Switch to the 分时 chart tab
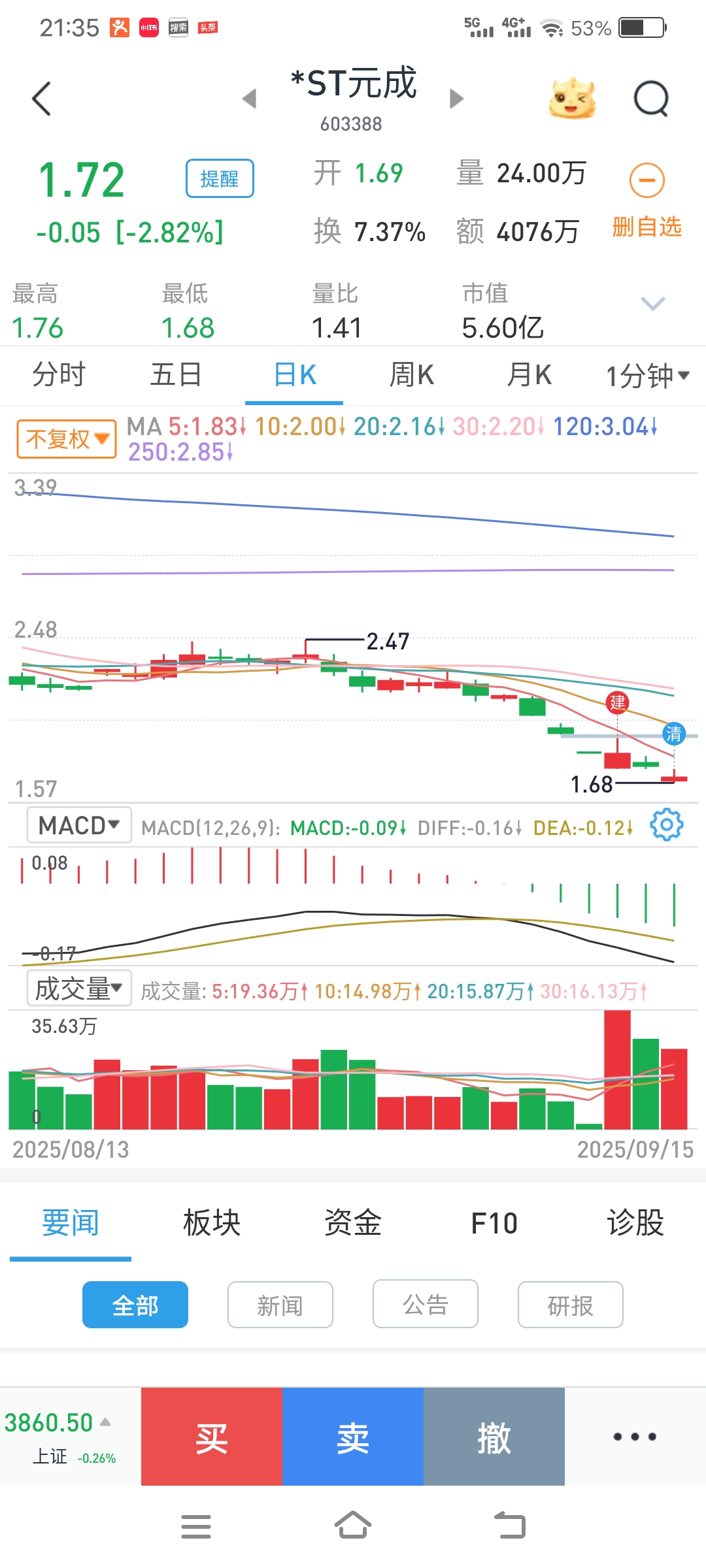Viewport: 706px width, 1568px height. [x=59, y=375]
